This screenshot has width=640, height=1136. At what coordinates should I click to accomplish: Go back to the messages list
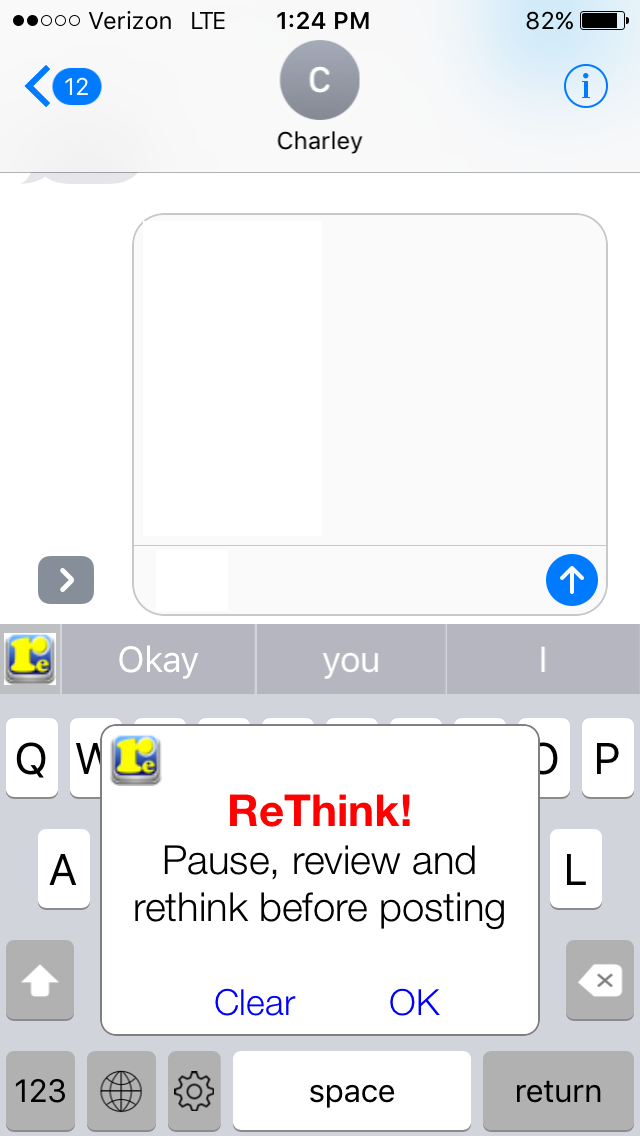[x=62, y=87]
